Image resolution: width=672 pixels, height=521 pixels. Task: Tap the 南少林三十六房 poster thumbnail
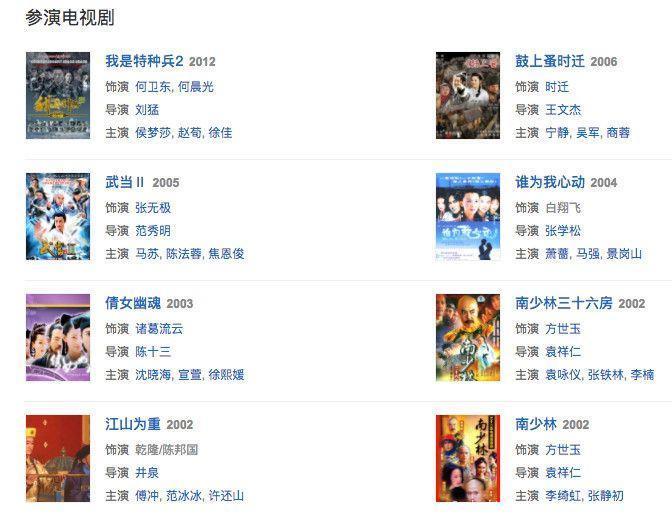(467, 337)
